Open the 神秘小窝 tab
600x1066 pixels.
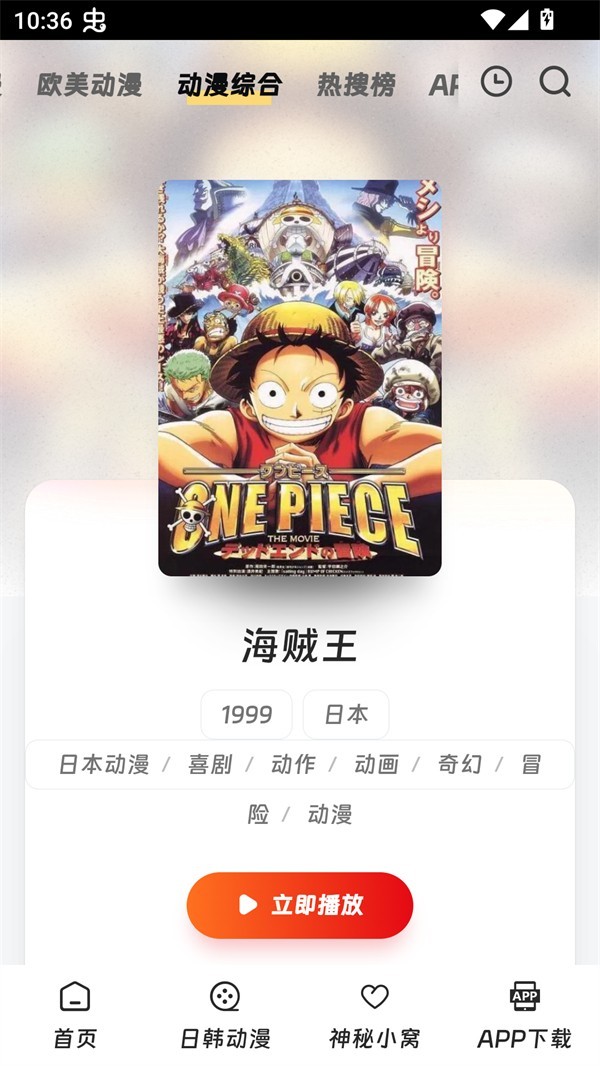tap(374, 1015)
